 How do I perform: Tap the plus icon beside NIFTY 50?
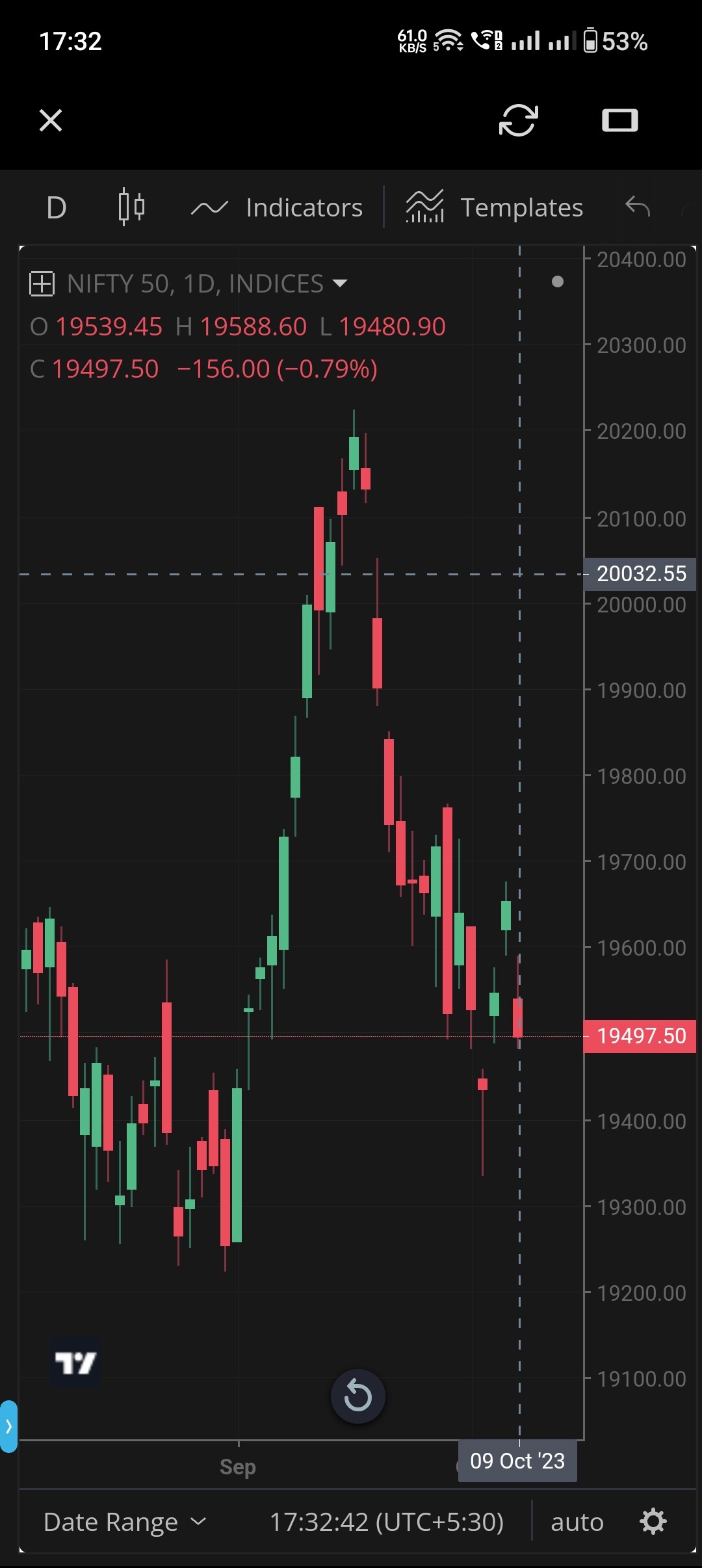click(x=42, y=283)
